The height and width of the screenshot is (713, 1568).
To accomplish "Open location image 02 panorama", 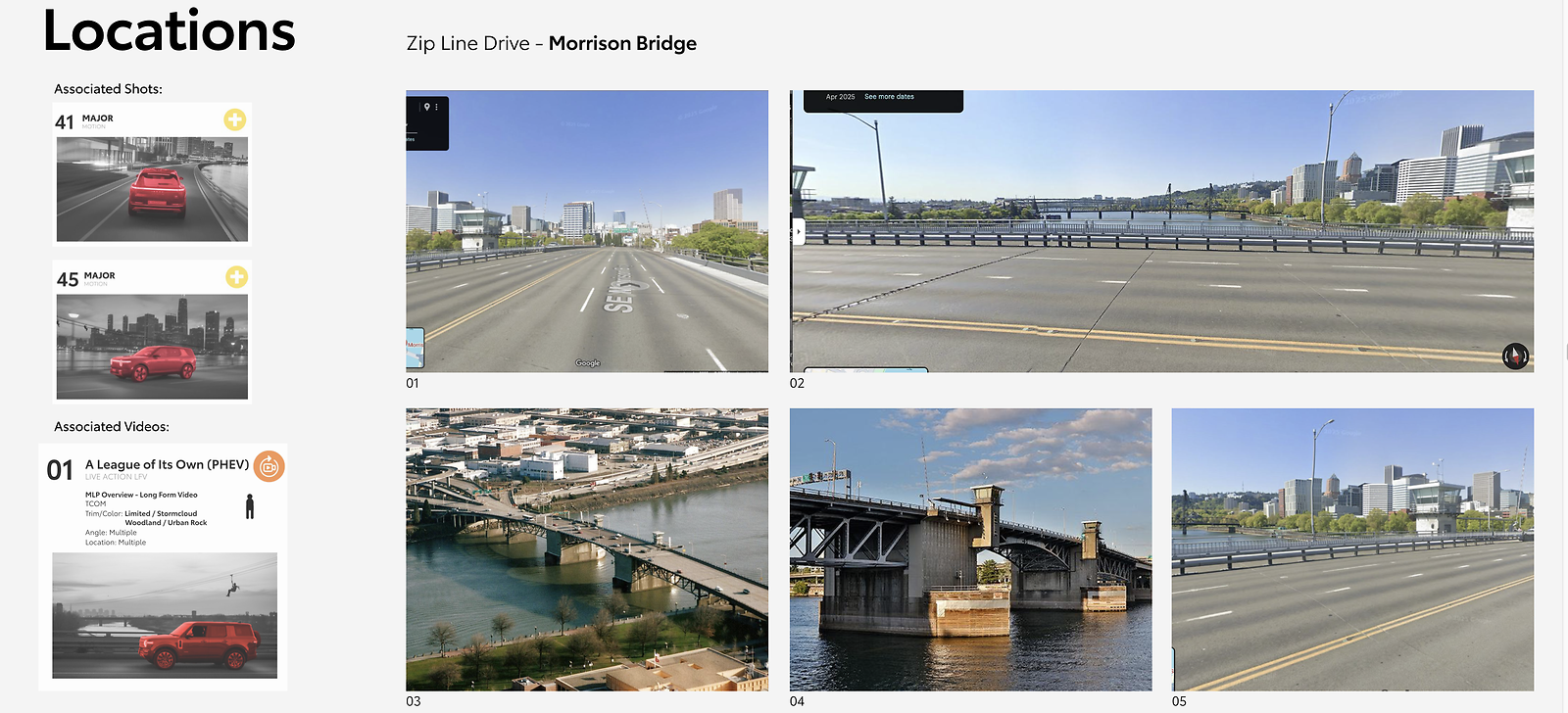I will (x=1161, y=231).
